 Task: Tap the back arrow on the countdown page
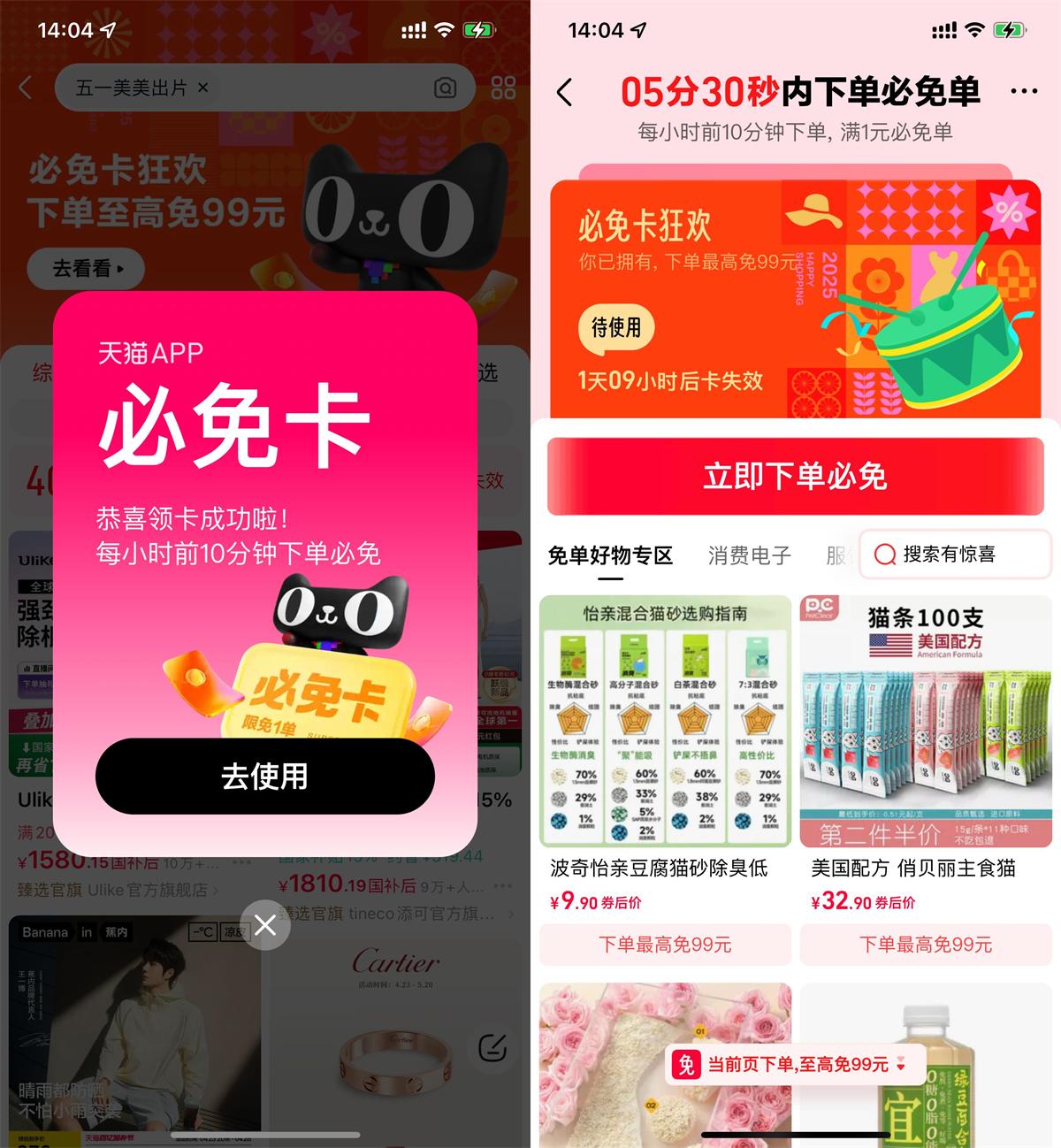(x=566, y=91)
